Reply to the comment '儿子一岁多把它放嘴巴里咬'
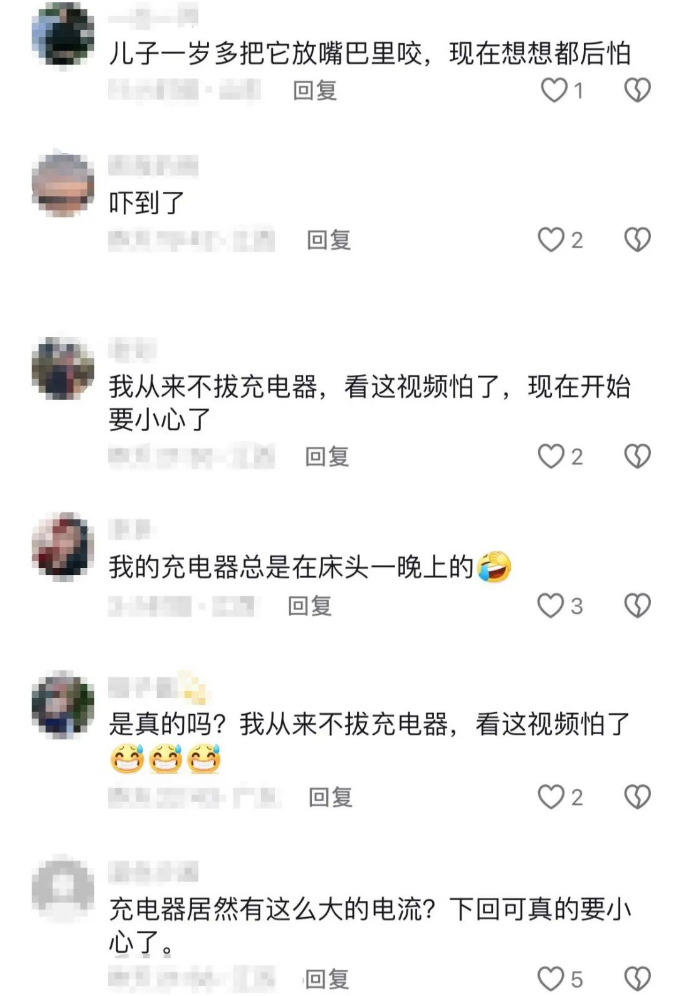690x996 pixels. coord(314,91)
